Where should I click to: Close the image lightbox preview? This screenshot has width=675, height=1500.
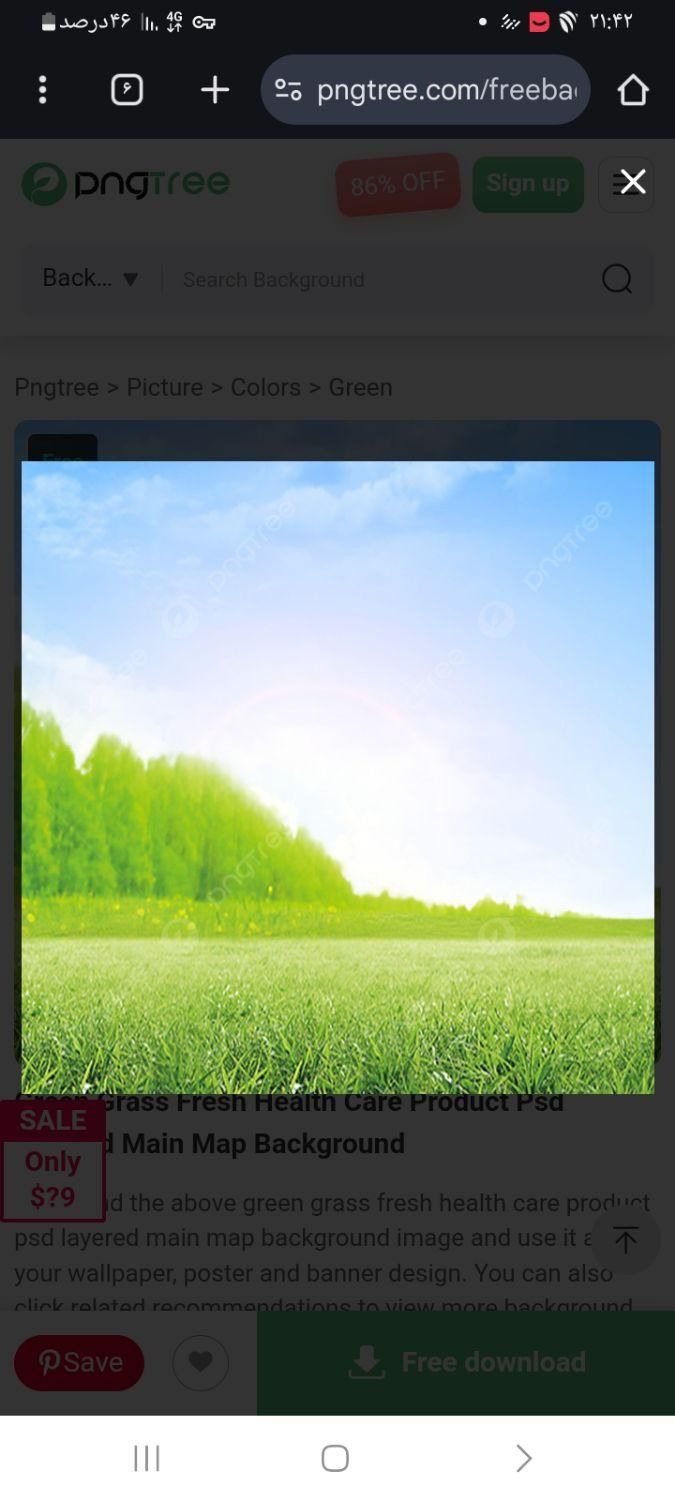[x=632, y=182]
